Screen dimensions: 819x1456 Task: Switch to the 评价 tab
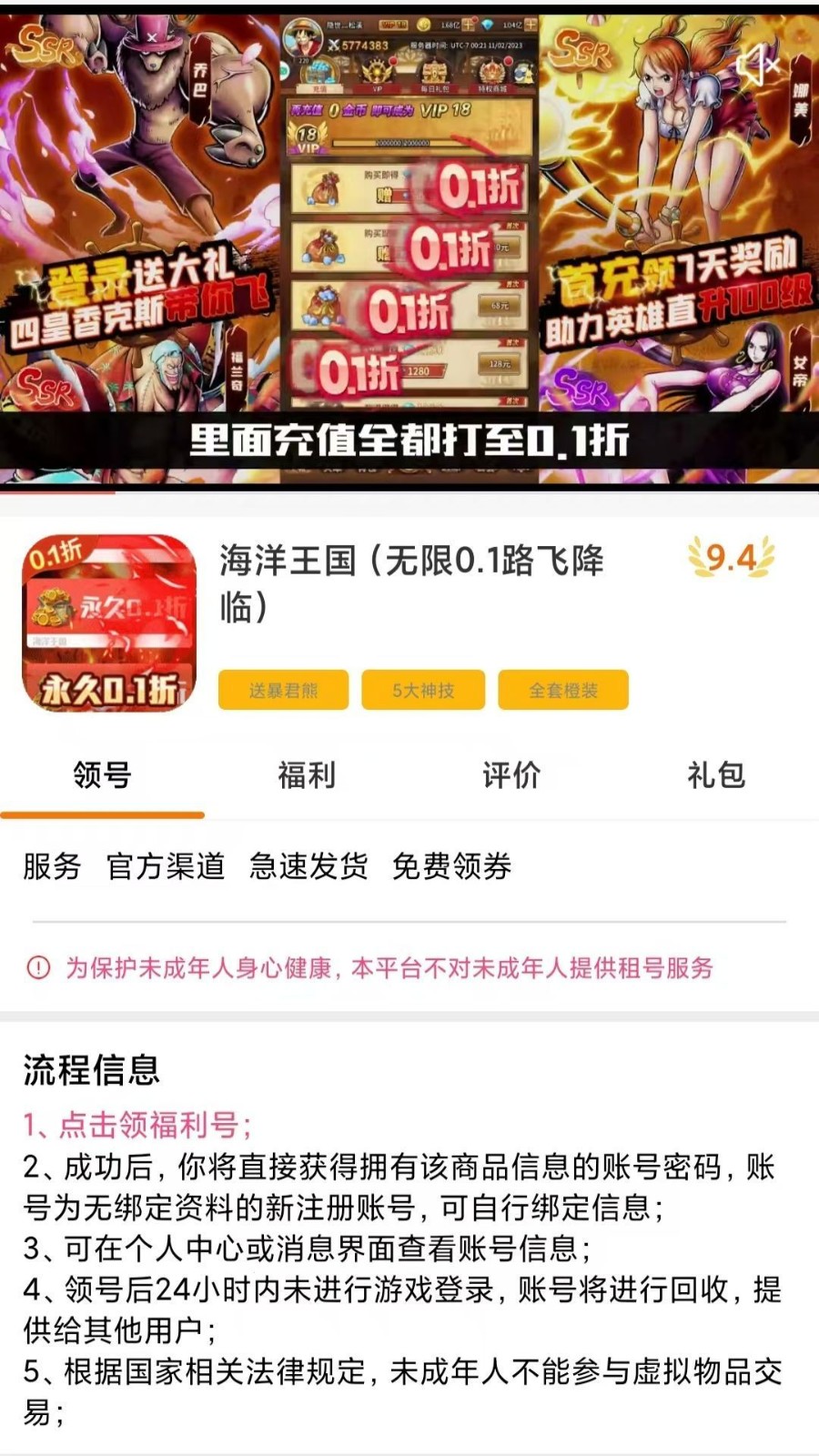511,775
